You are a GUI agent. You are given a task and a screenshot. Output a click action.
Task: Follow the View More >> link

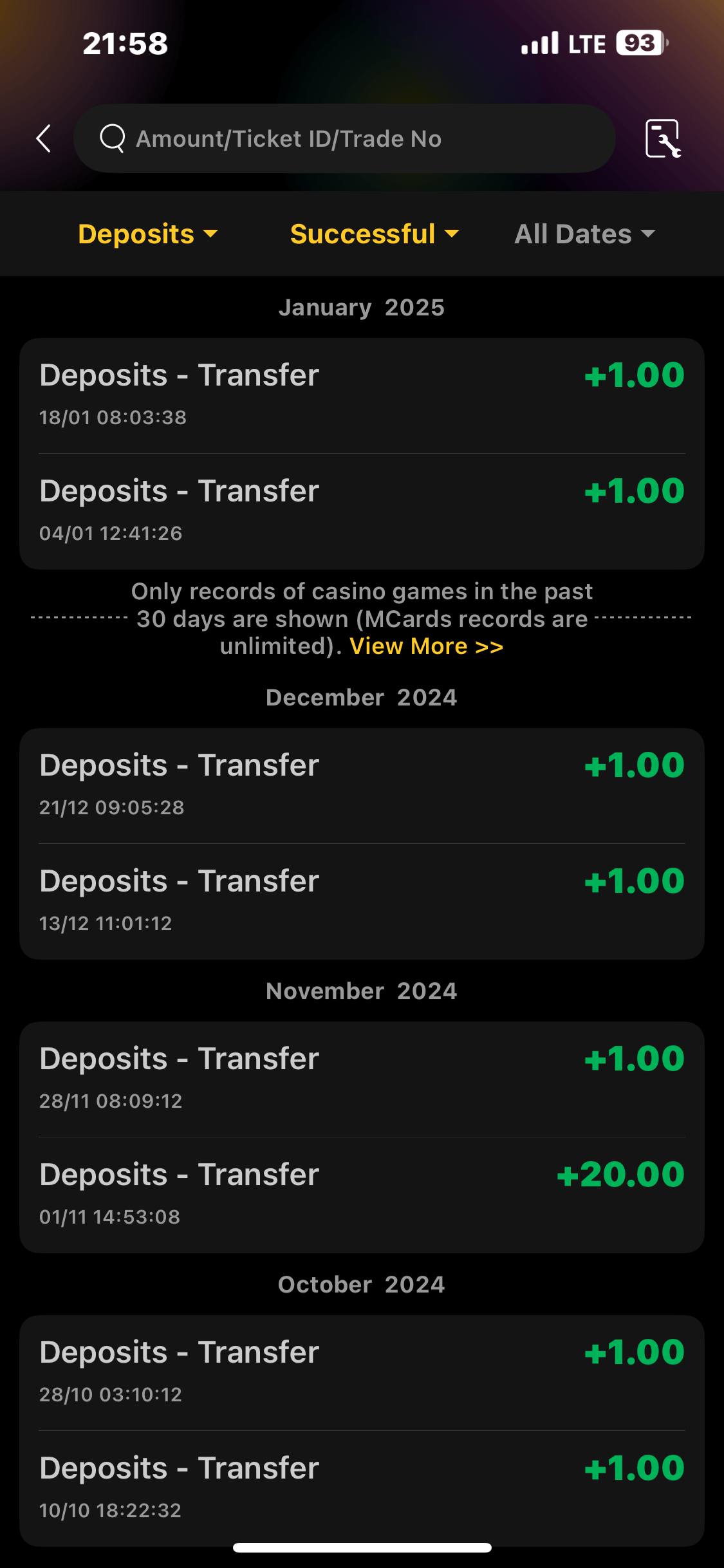(x=426, y=646)
